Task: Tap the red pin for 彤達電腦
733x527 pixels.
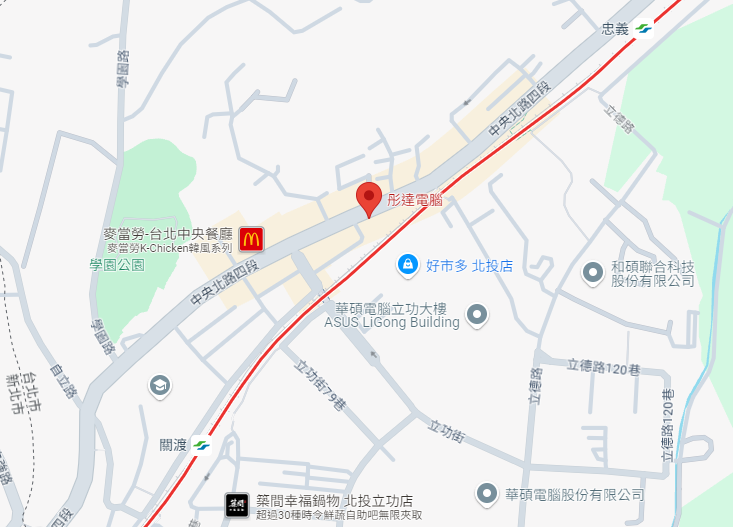Action: click(x=369, y=197)
